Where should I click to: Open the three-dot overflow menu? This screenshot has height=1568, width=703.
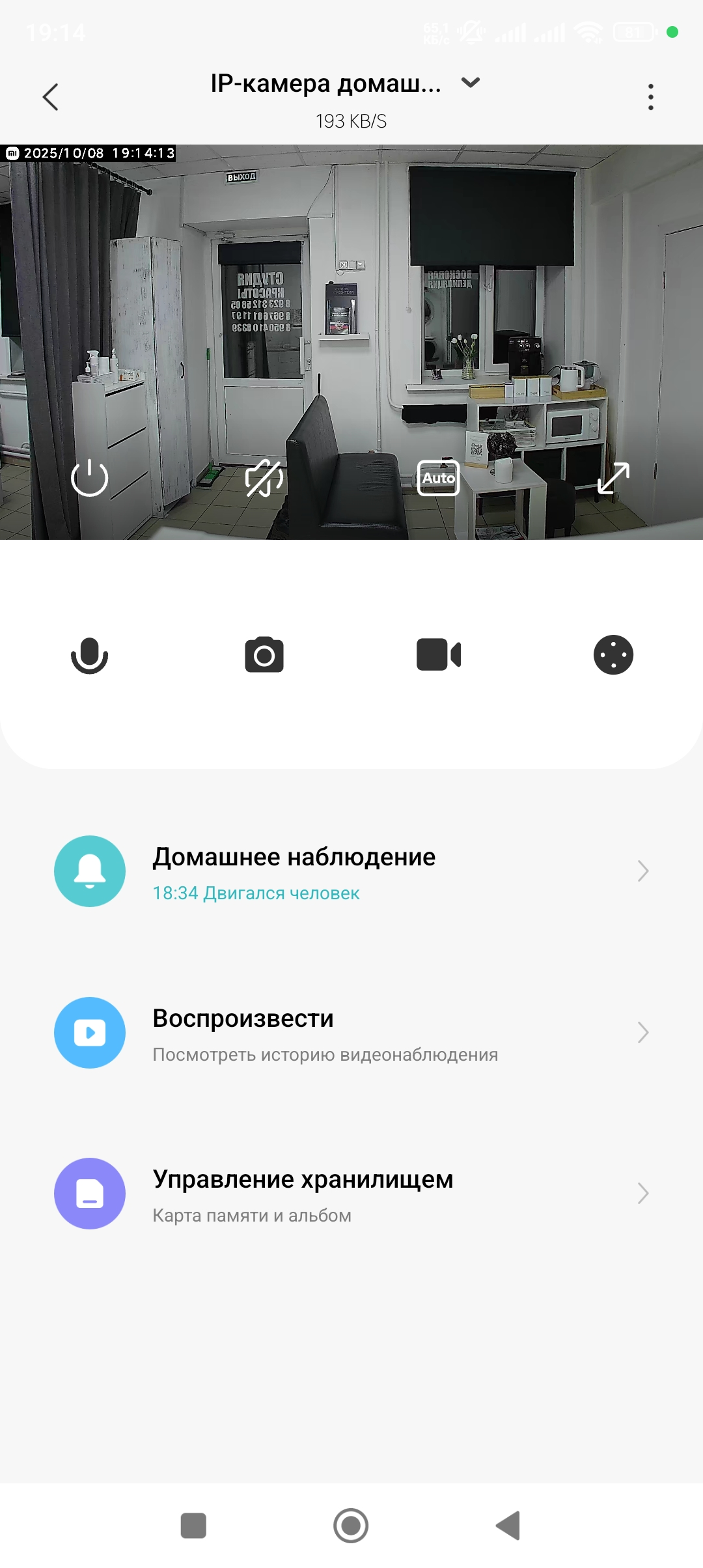click(x=650, y=98)
